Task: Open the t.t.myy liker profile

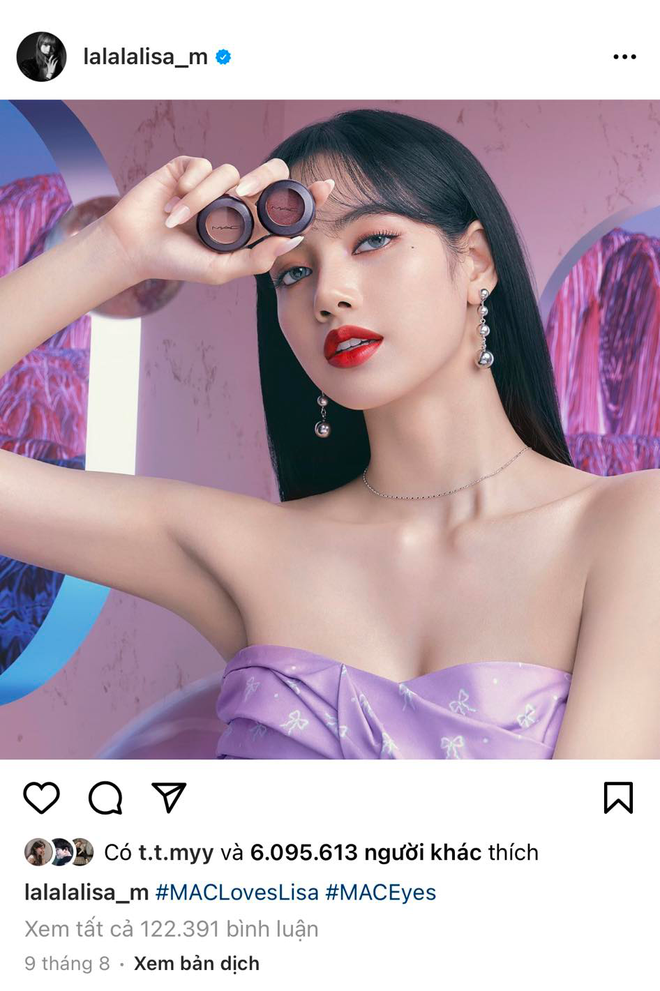Action: coord(176,852)
